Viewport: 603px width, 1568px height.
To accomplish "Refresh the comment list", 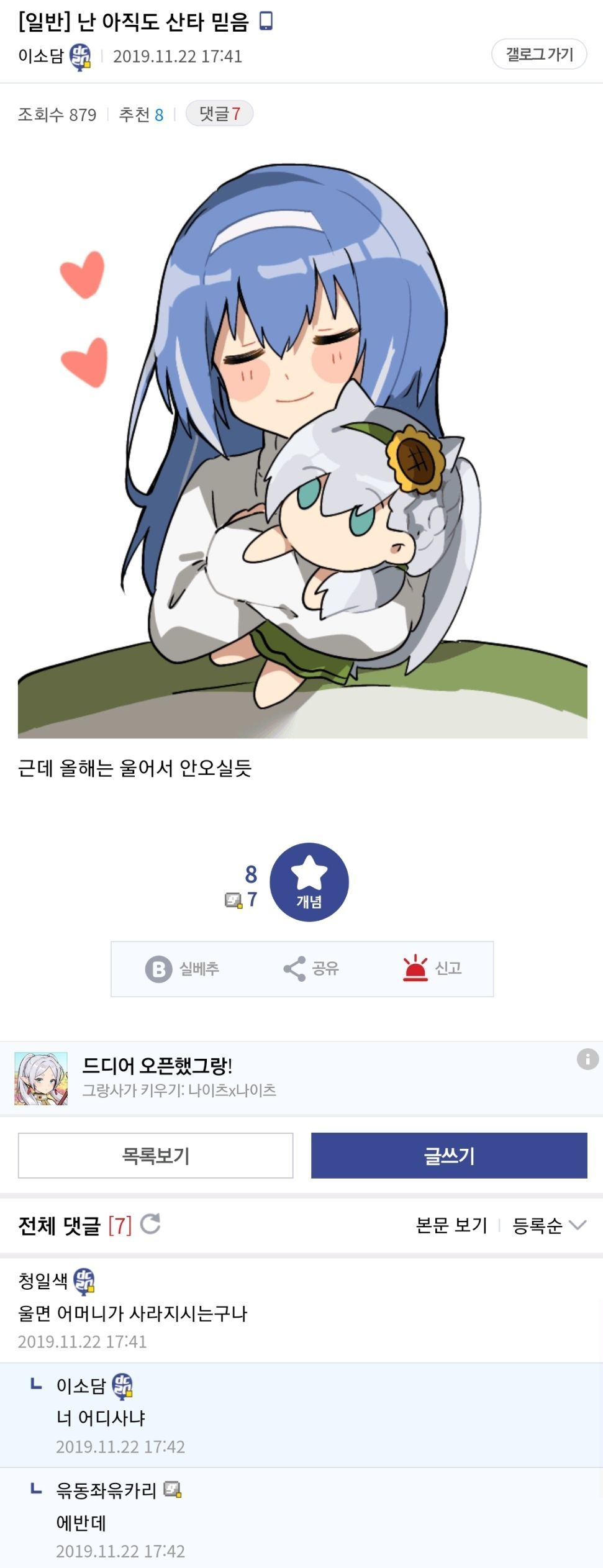I will click(x=151, y=1224).
